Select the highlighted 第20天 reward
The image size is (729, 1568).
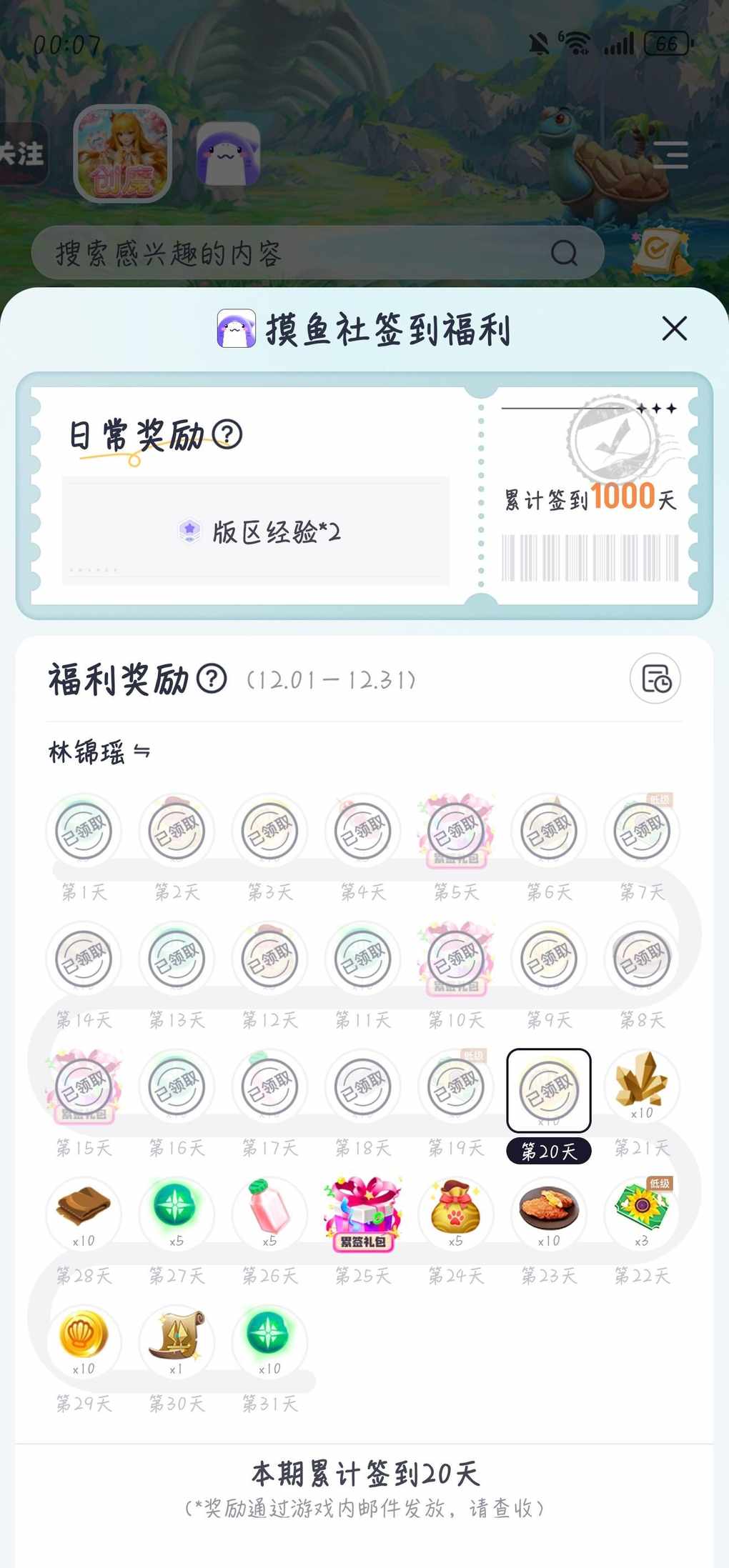549,1090
